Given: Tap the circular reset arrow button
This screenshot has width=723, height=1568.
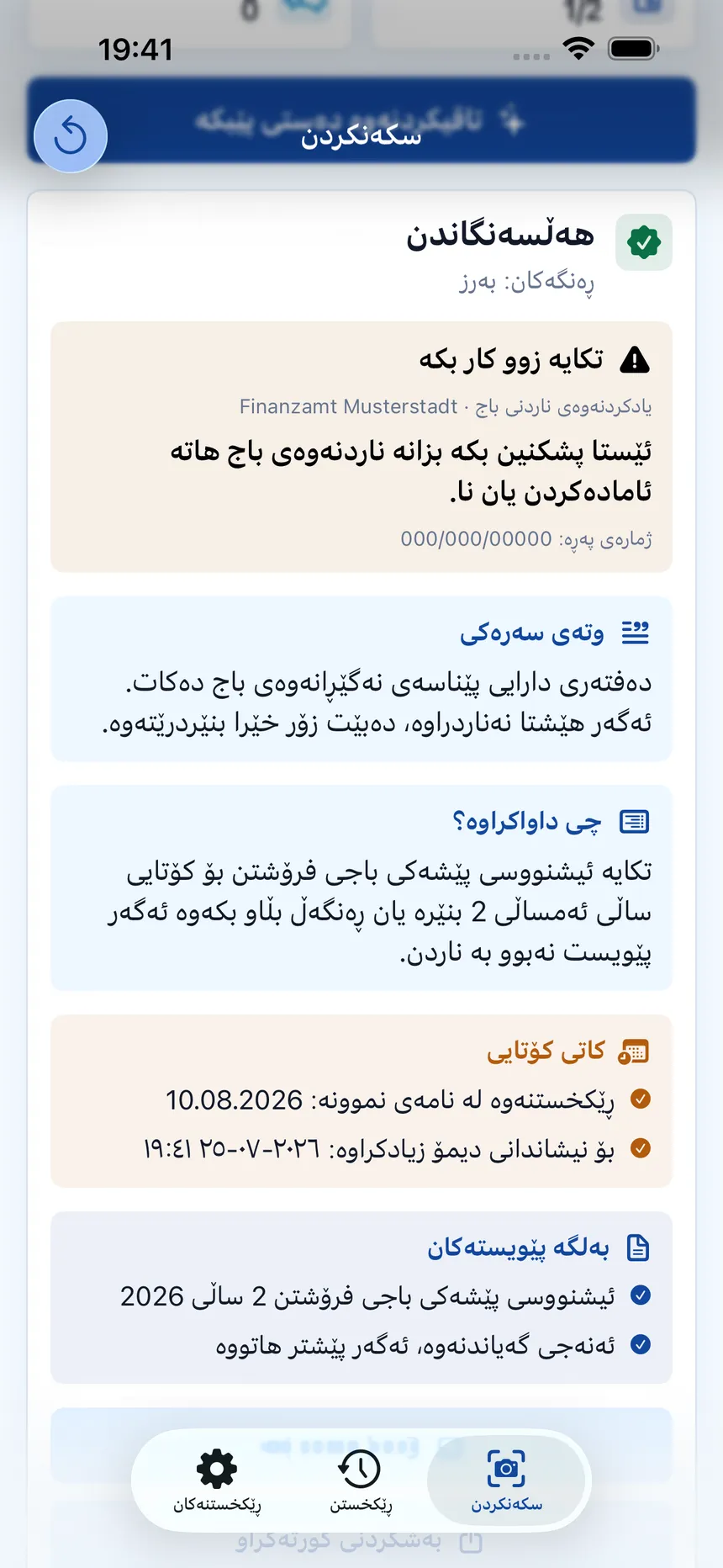Looking at the screenshot, I should (x=71, y=136).
